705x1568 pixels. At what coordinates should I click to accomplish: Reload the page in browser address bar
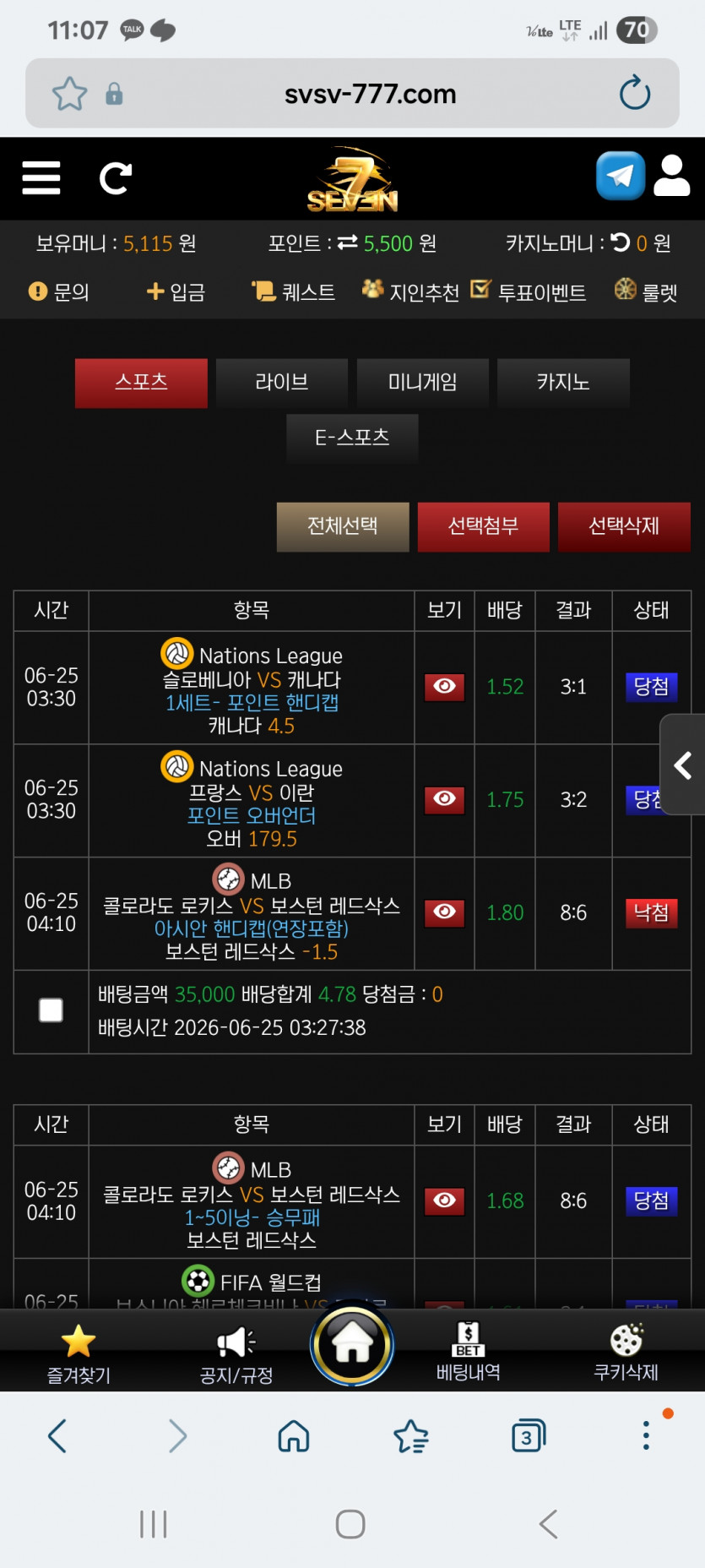tap(635, 93)
